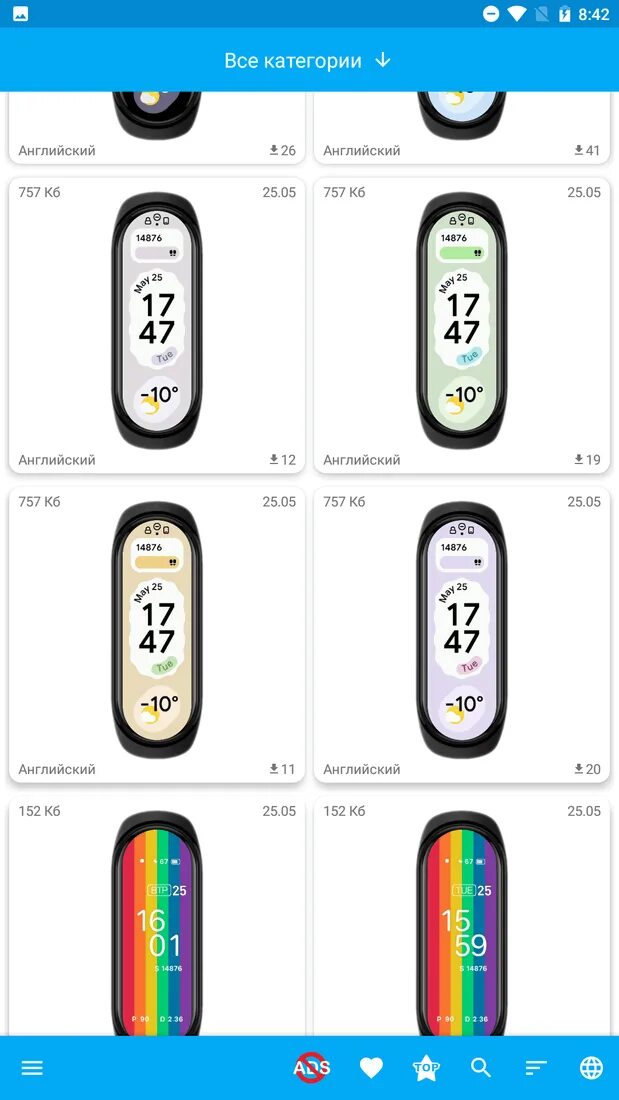Open the watch face with 41 downloads
The height and width of the screenshot is (1100, 619).
click(462, 125)
